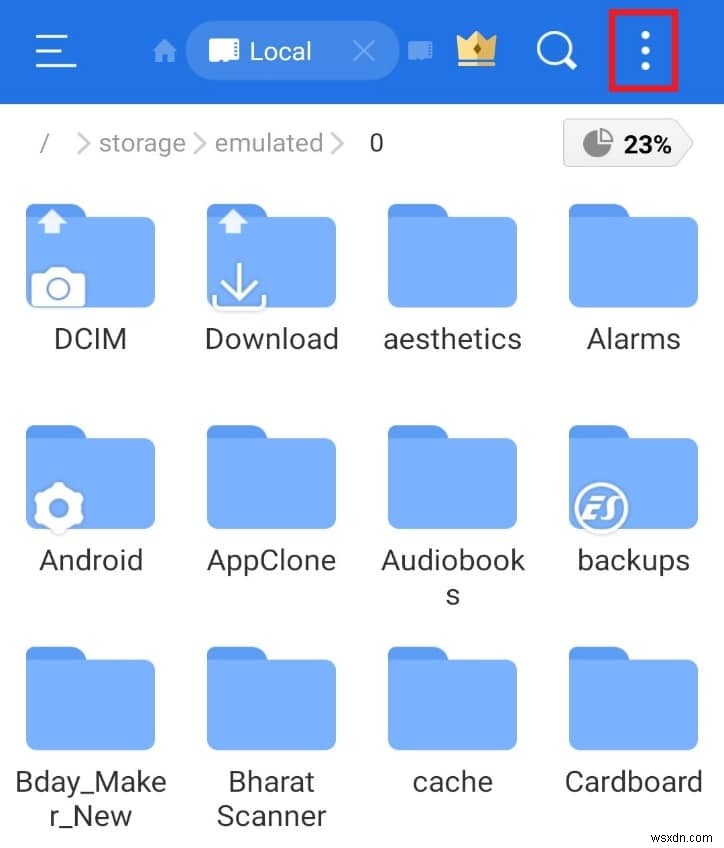Tap the home icon in the toolbar
Image resolution: width=724 pixels, height=848 pixels.
(163, 50)
